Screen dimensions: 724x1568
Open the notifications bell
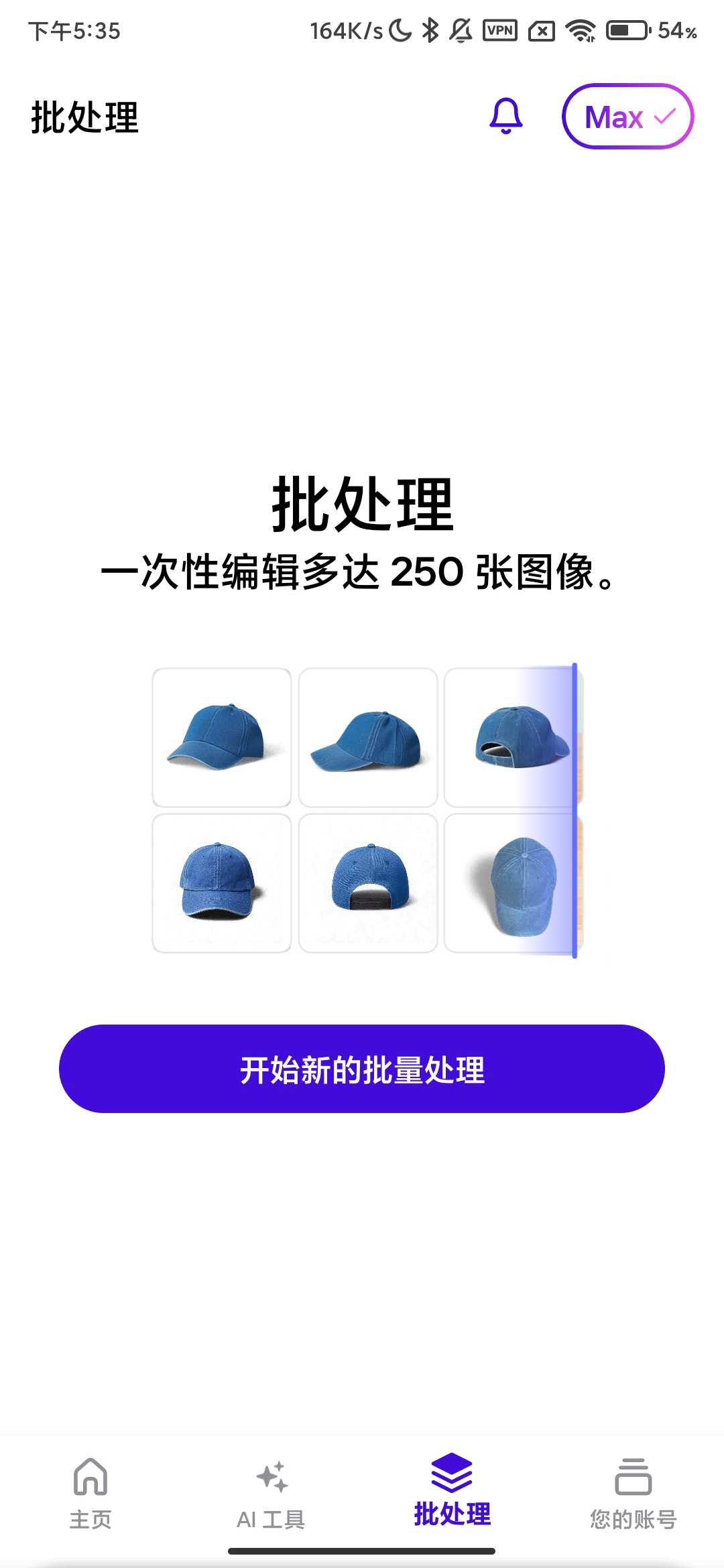[506, 117]
